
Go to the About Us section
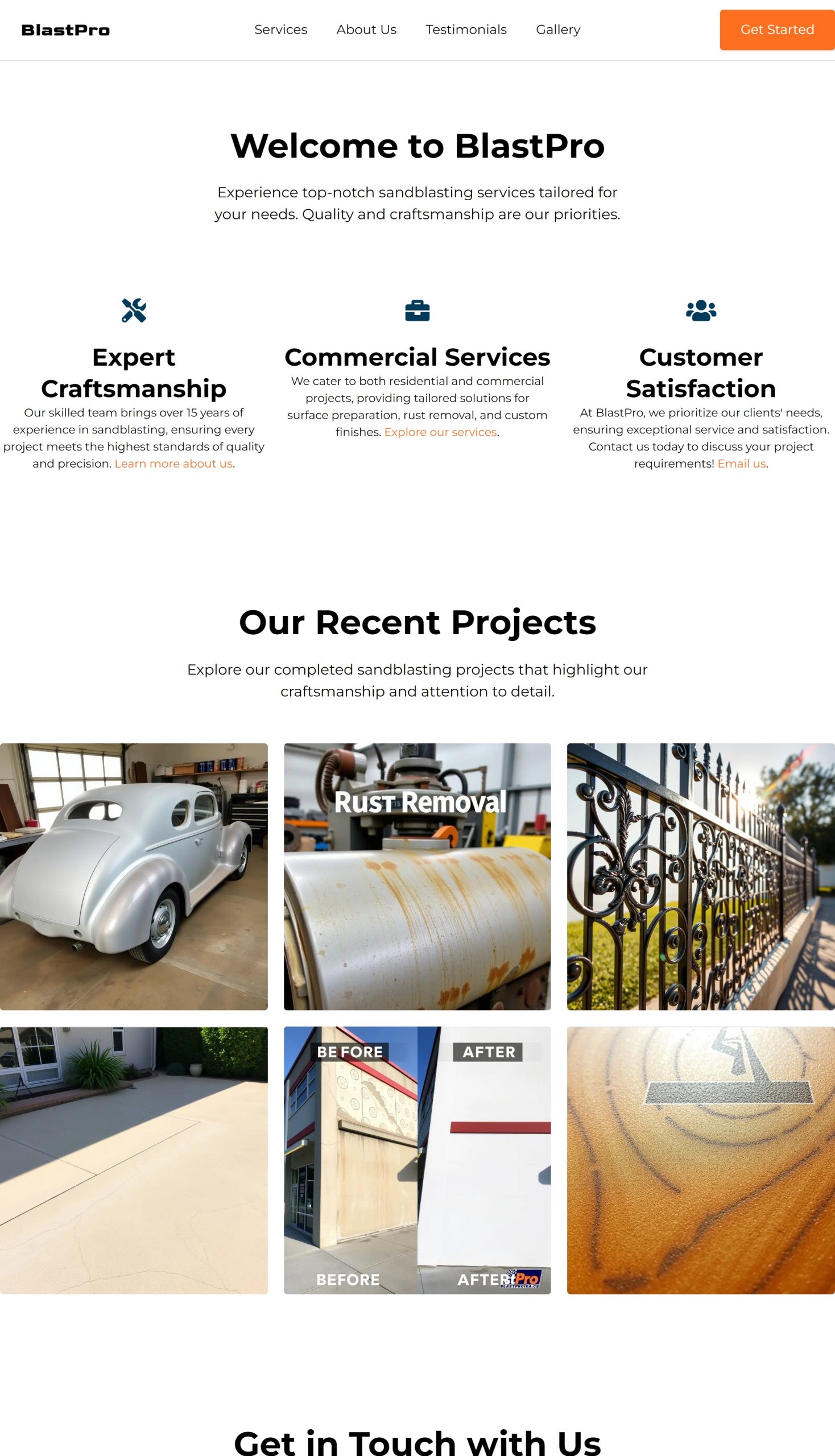coord(366,30)
